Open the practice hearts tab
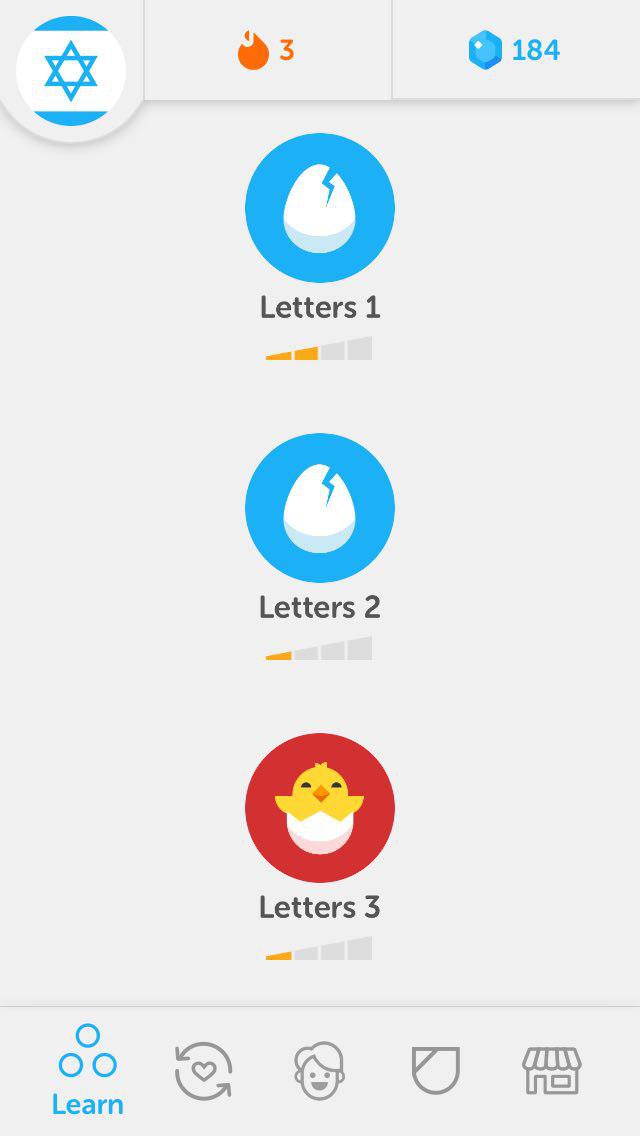640x1136 pixels. [x=204, y=1071]
